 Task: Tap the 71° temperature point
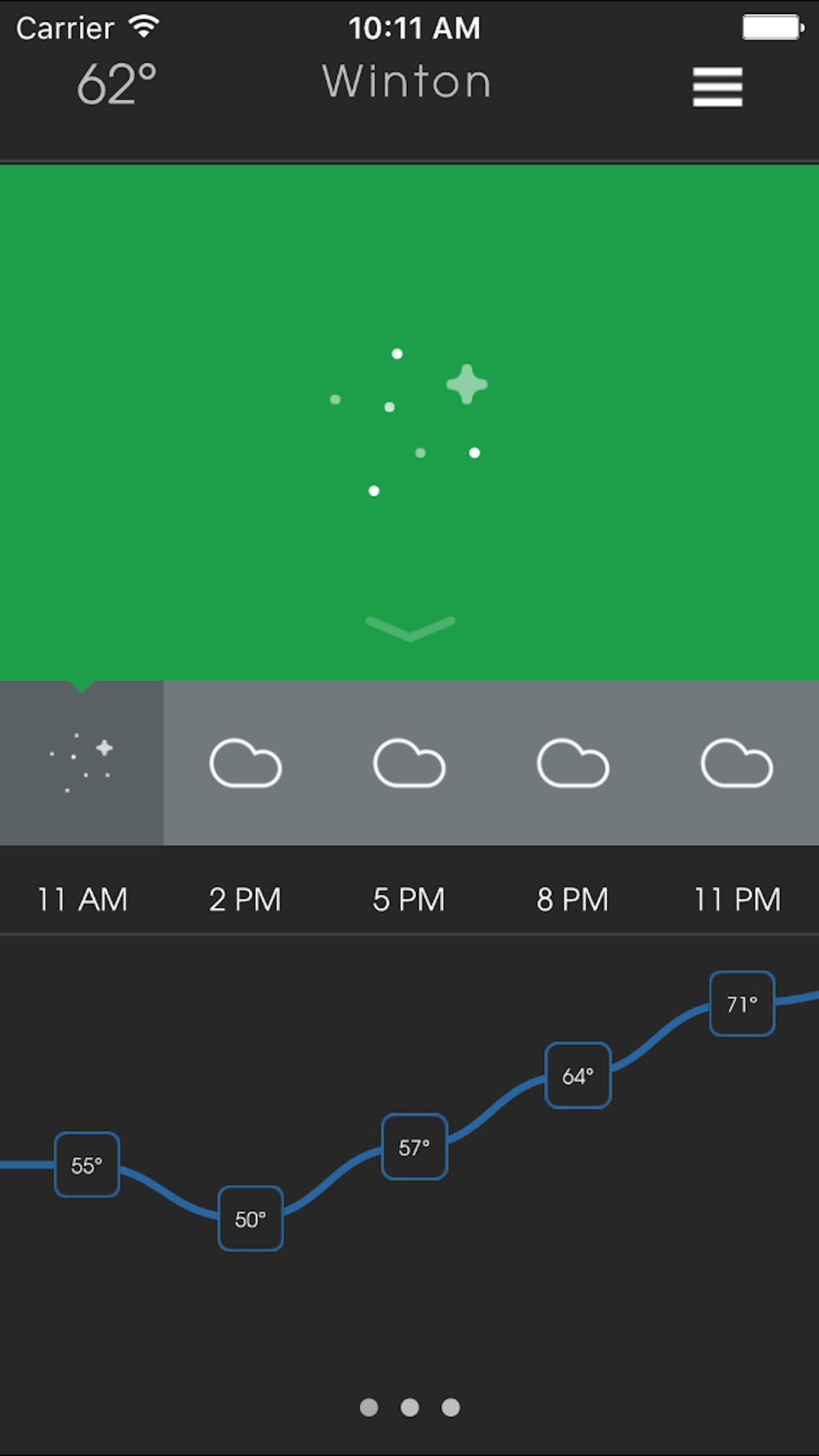[x=742, y=1004]
